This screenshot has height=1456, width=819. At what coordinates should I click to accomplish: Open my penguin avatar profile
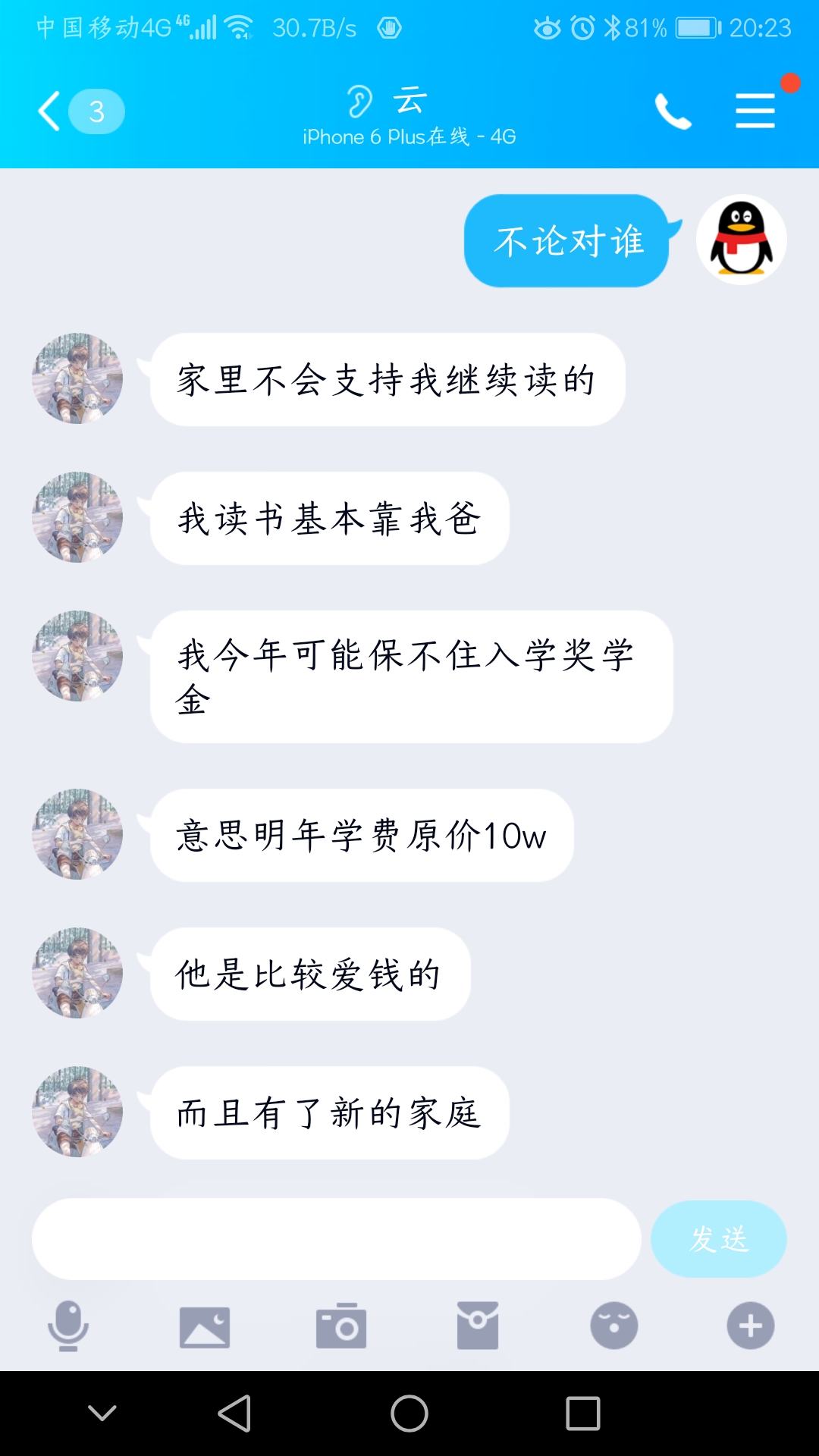pos(741,240)
